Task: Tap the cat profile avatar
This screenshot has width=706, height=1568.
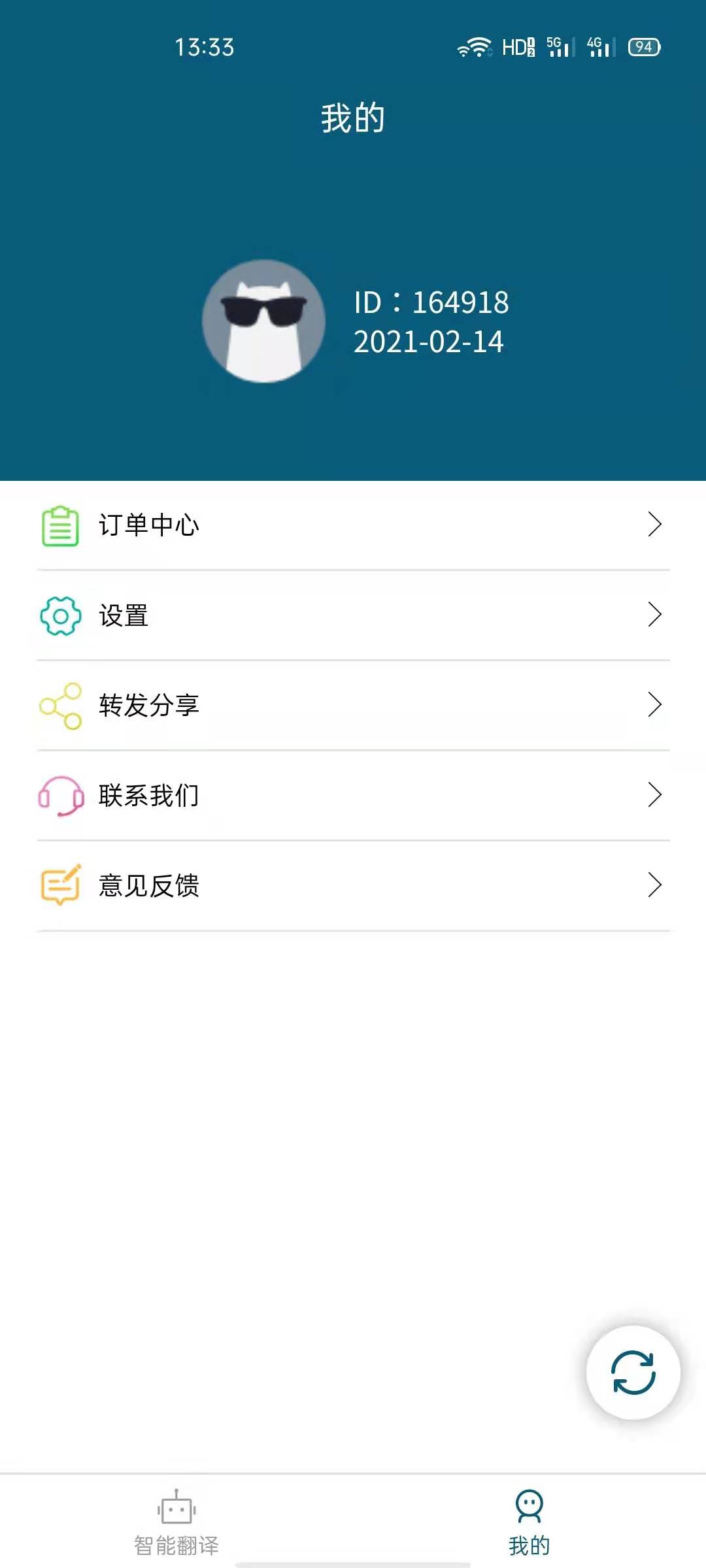Action: coord(264,321)
